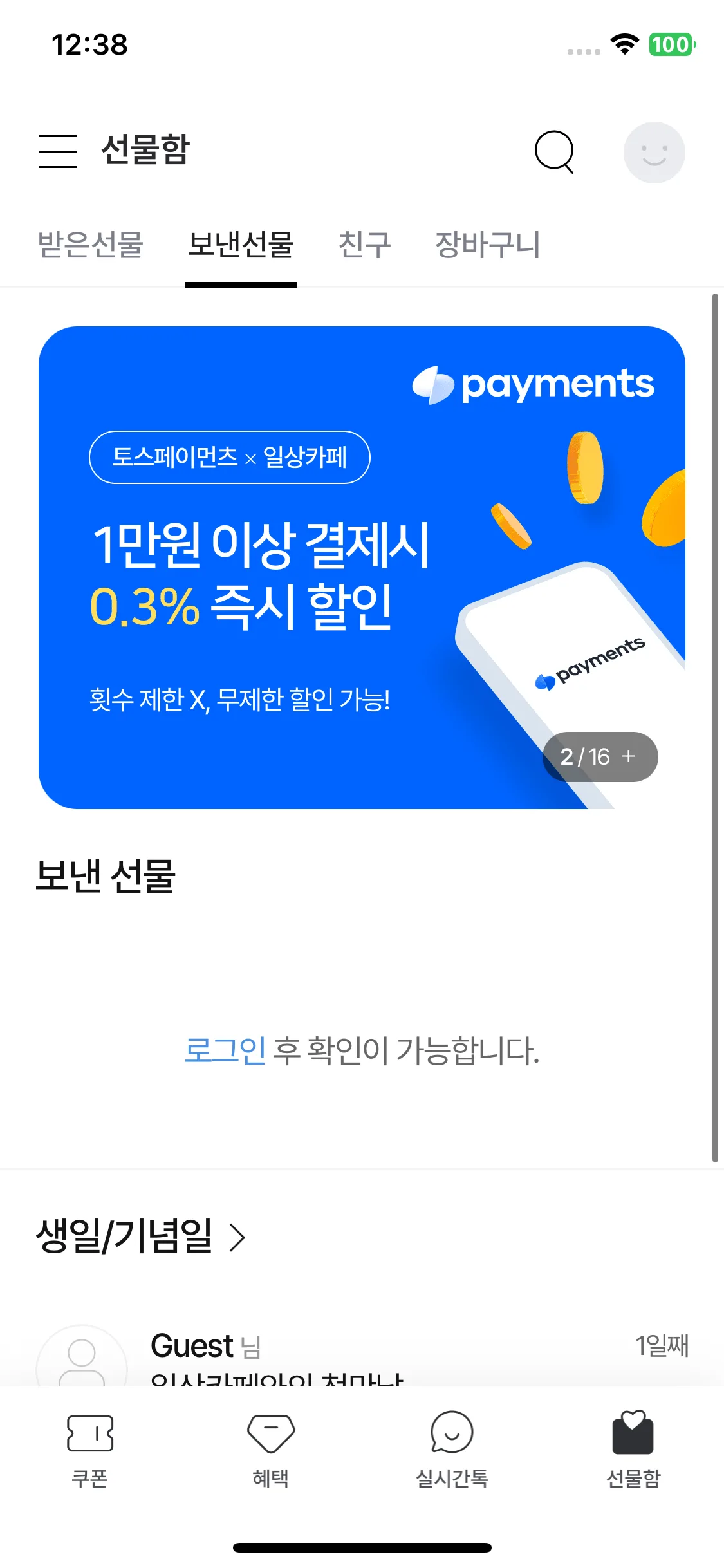
Task: Open the Guest profile row
Action: pos(362,1355)
